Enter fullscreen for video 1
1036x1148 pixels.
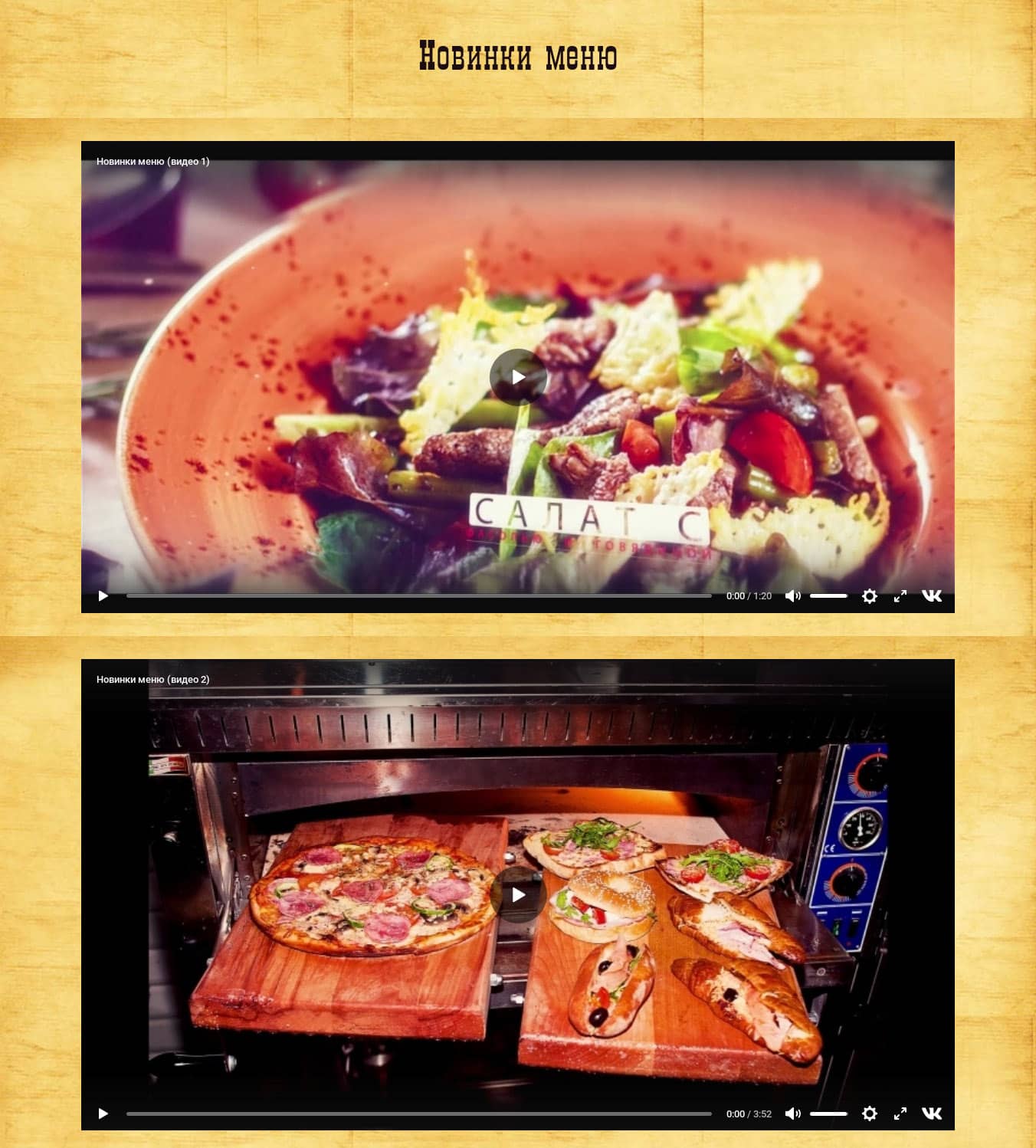click(x=900, y=596)
